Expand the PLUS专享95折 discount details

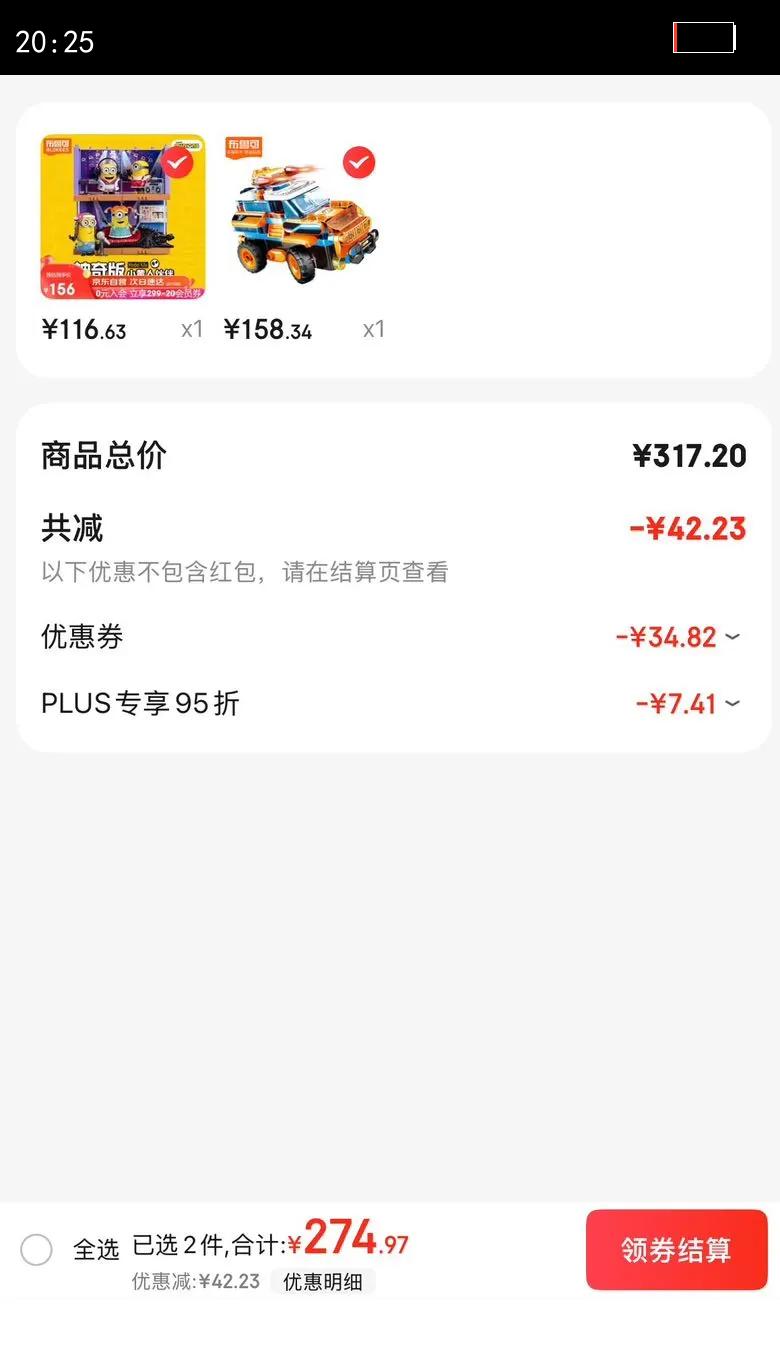(x=732, y=704)
